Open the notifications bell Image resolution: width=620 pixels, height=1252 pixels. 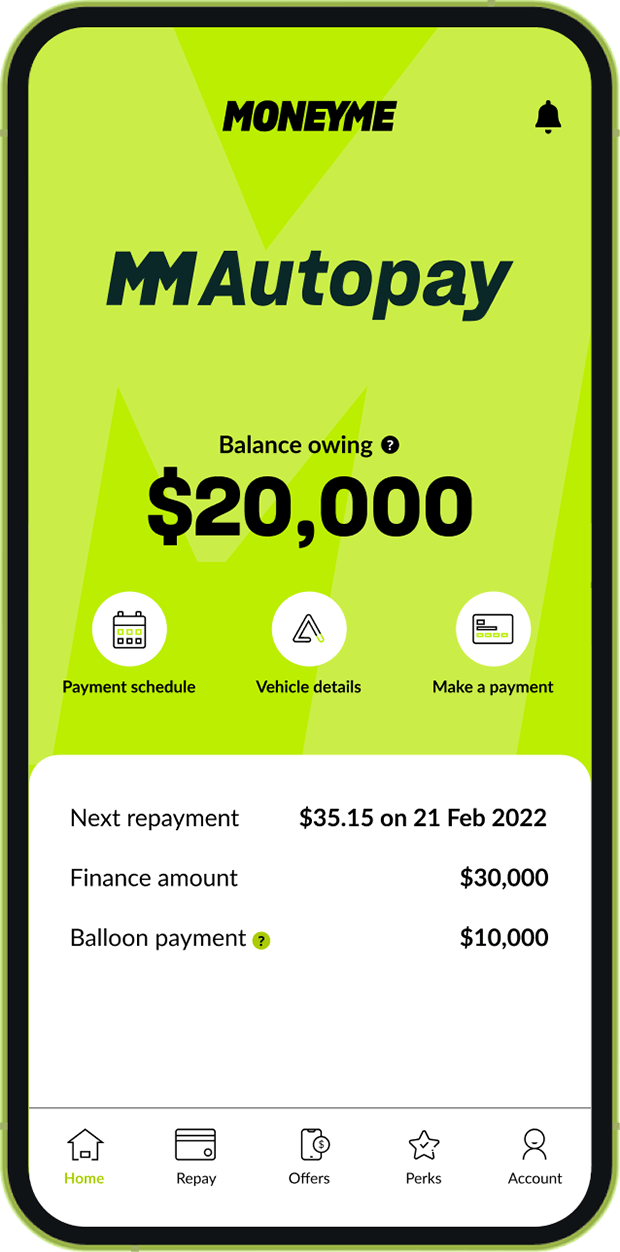tap(548, 117)
